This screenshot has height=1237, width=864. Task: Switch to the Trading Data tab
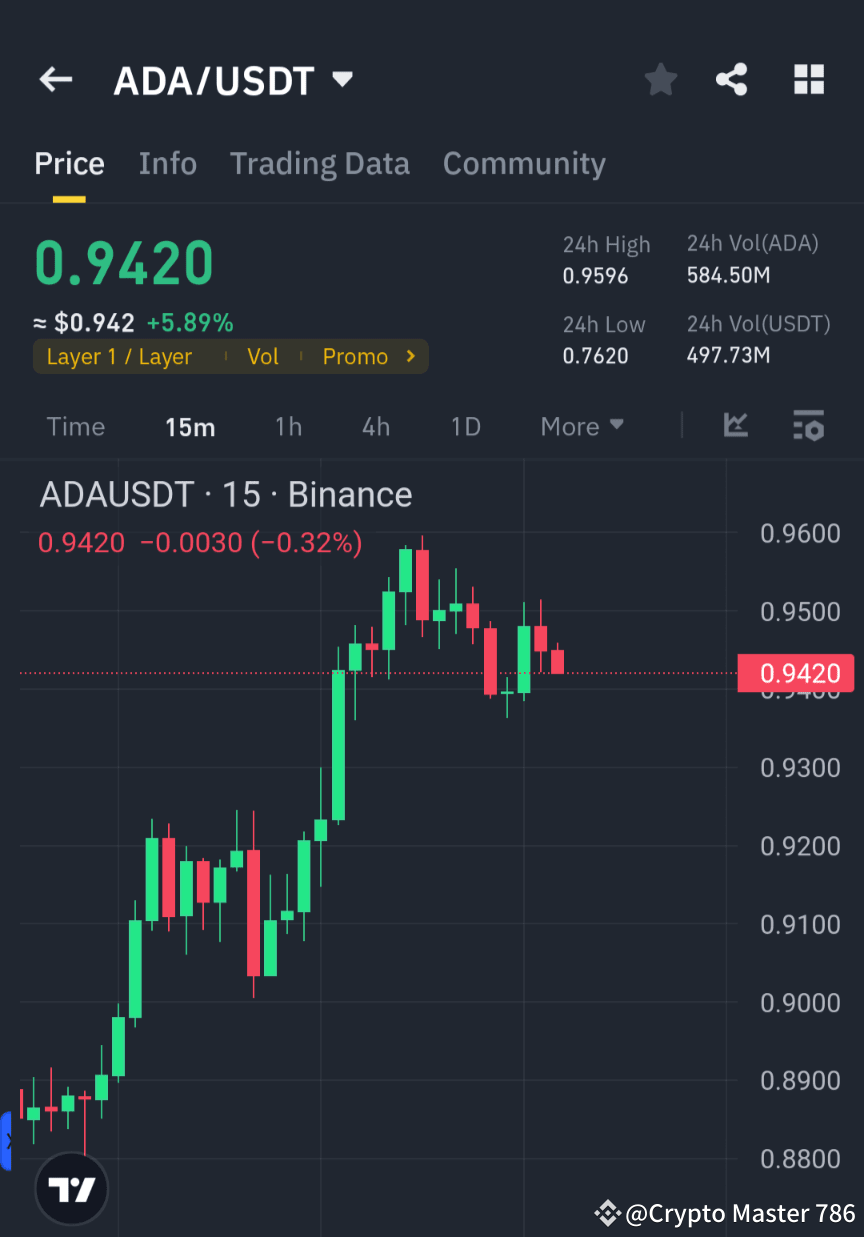[320, 163]
